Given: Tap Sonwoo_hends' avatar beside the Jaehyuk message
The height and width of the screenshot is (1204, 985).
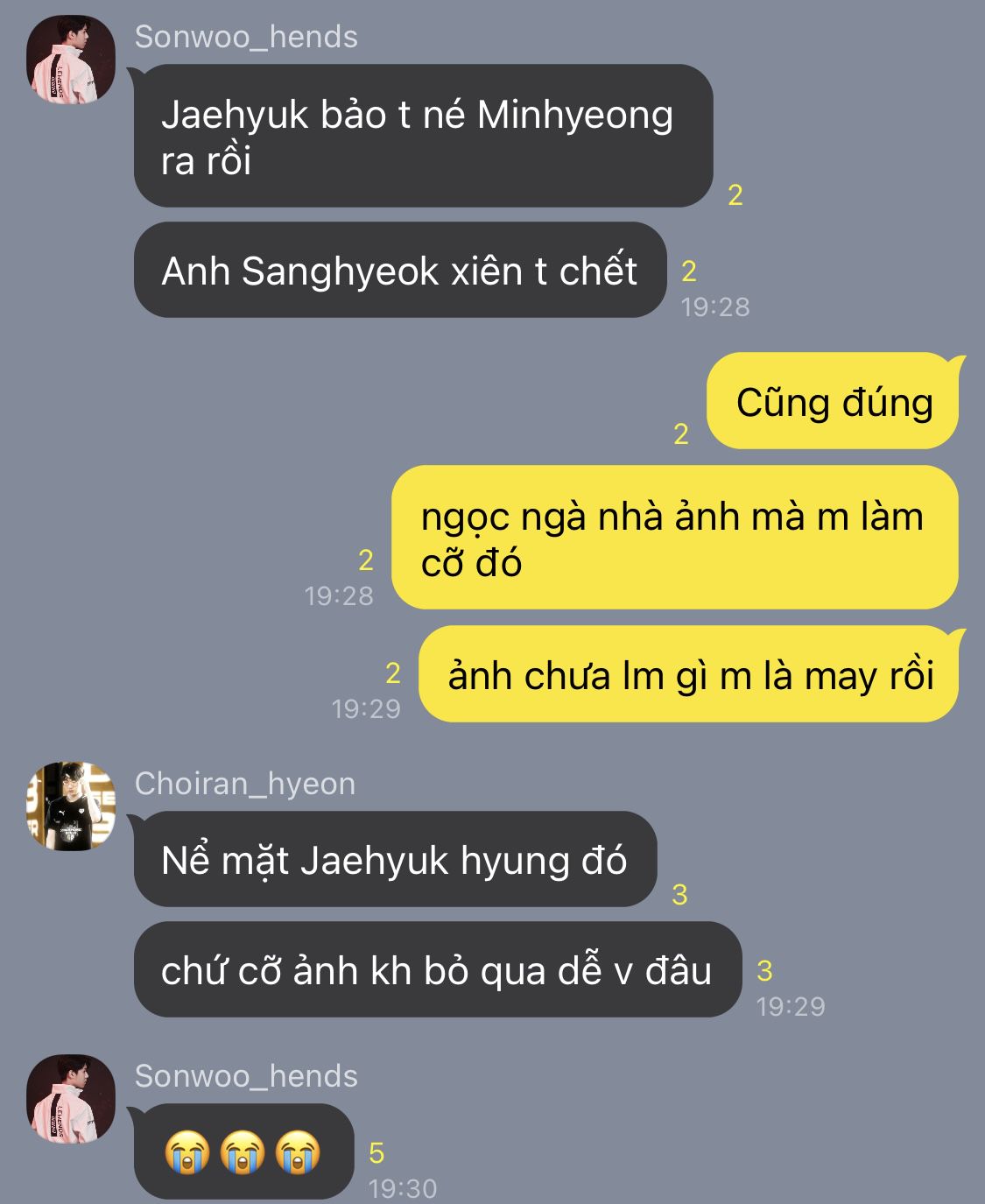Looking at the screenshot, I should (71, 59).
